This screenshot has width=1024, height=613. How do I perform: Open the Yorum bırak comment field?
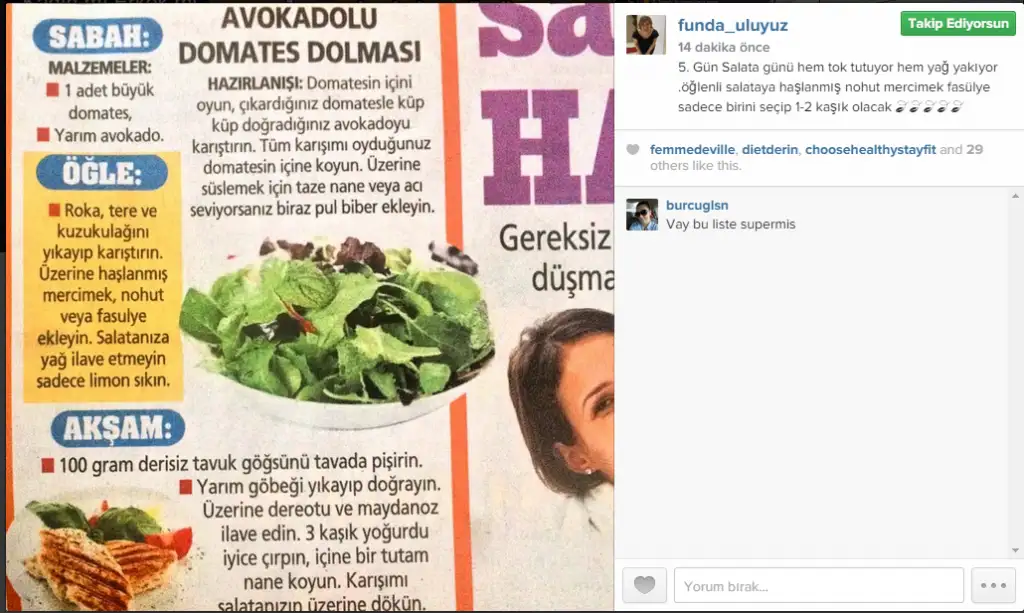click(x=819, y=586)
